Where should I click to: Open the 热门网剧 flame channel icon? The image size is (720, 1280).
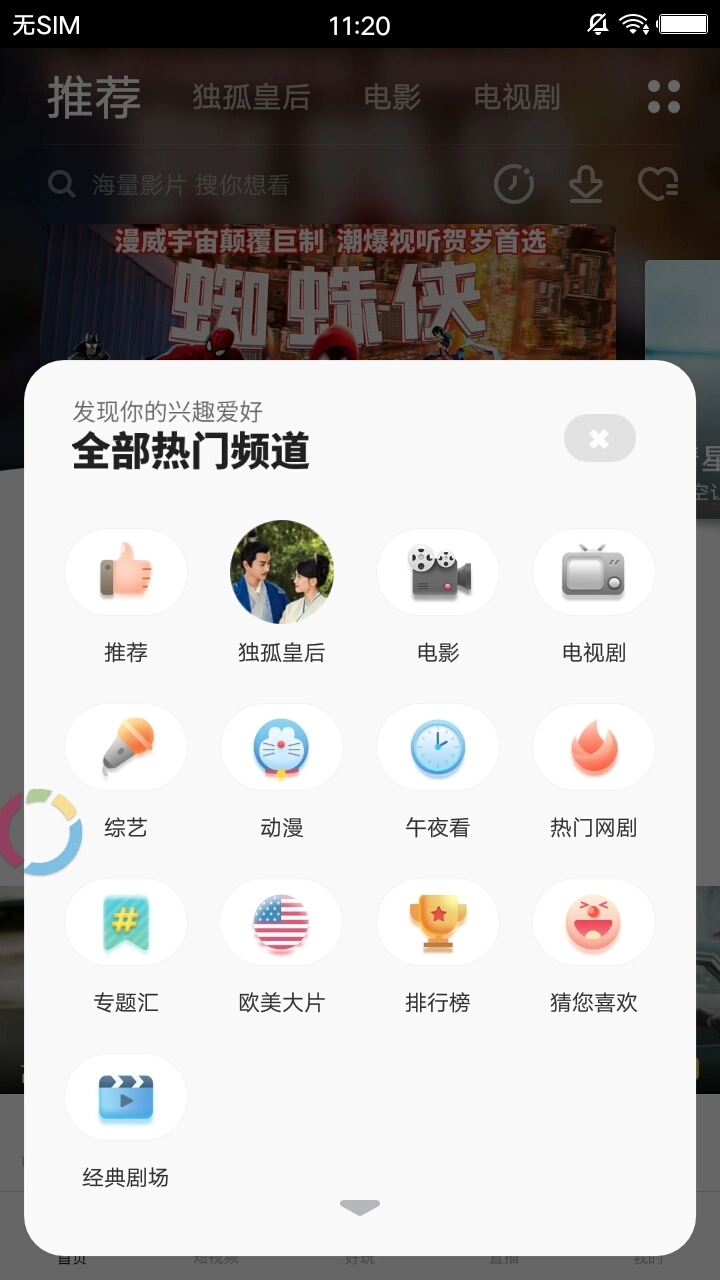coord(594,746)
